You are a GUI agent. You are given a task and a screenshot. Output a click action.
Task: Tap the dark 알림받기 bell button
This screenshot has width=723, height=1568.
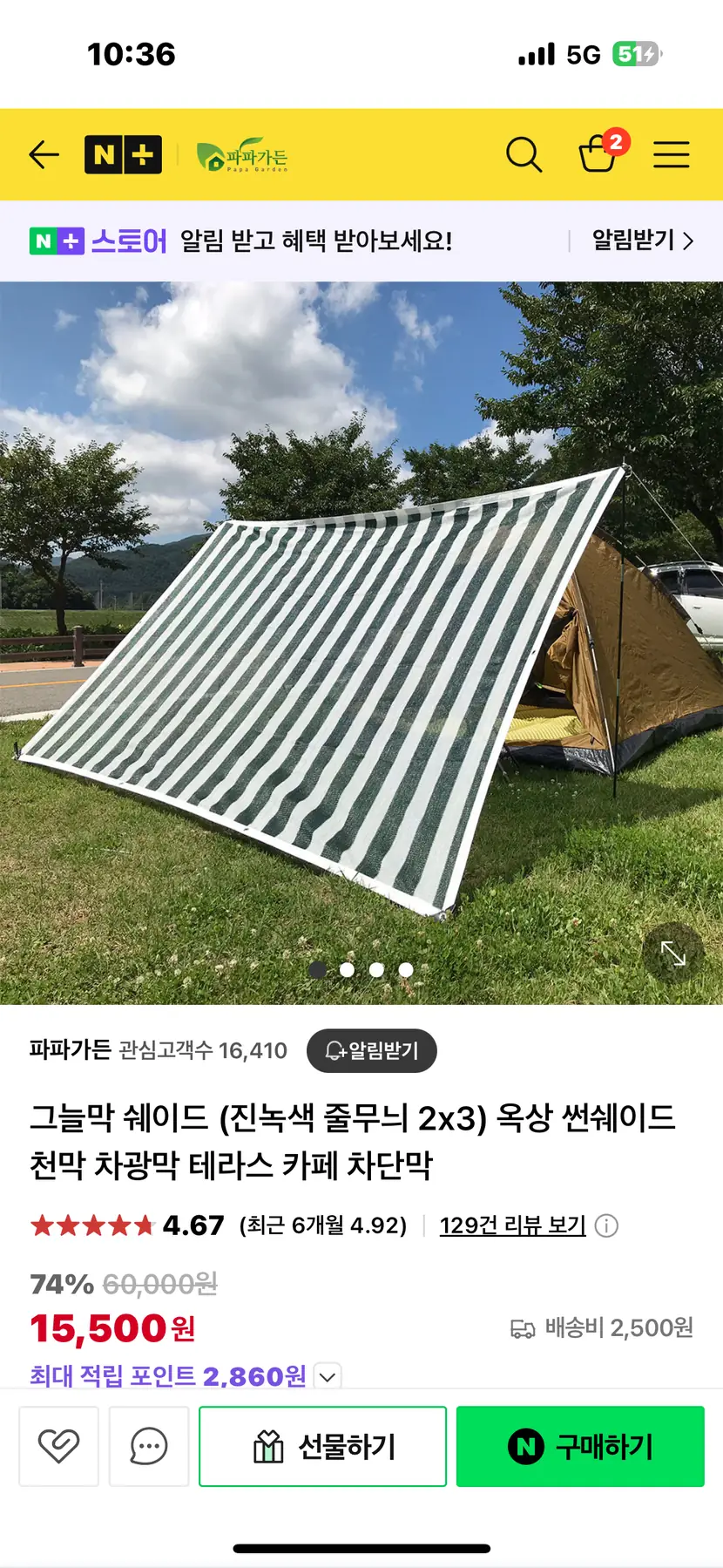[372, 1051]
